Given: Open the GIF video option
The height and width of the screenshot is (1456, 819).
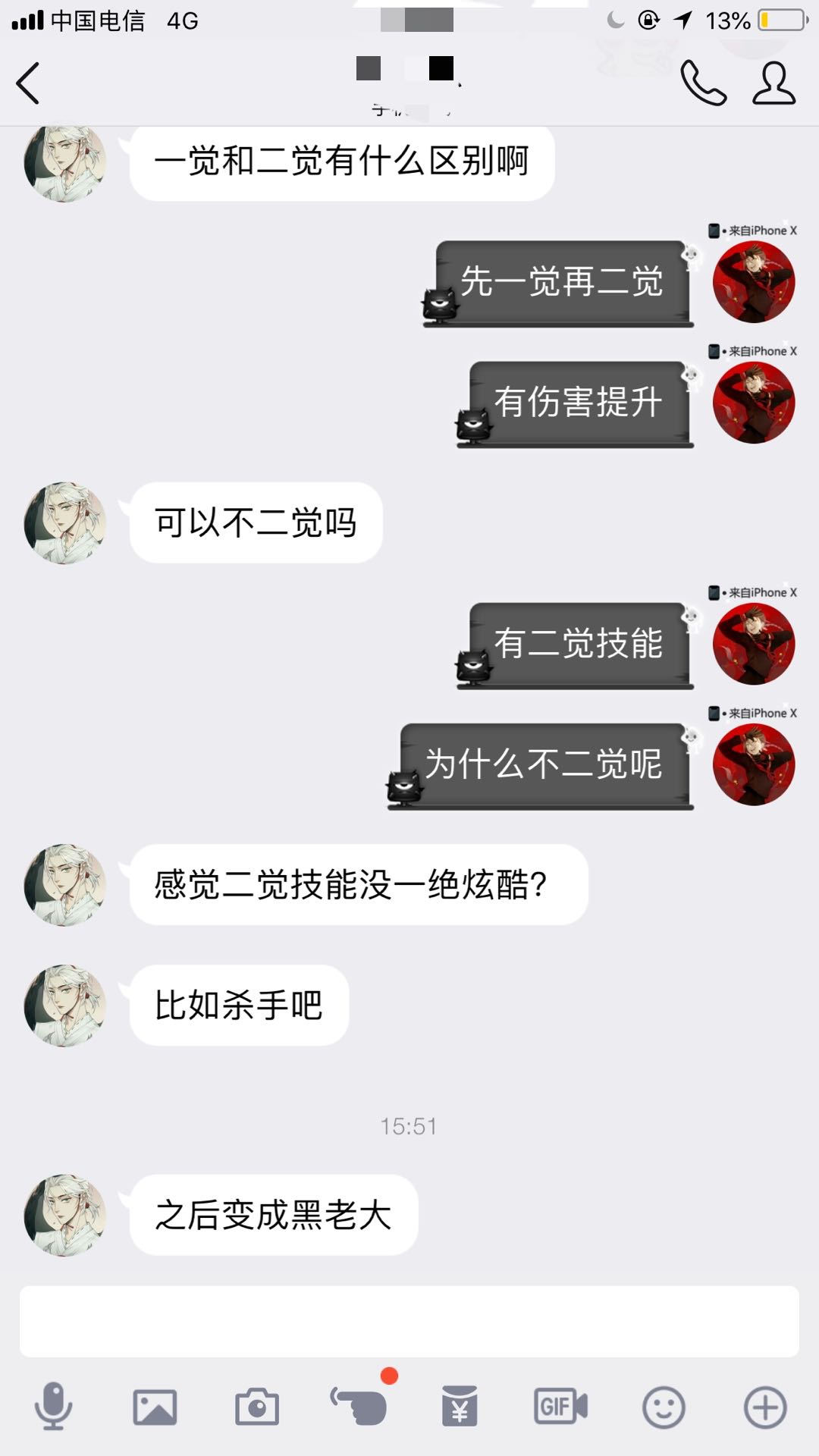Looking at the screenshot, I should 560,1407.
